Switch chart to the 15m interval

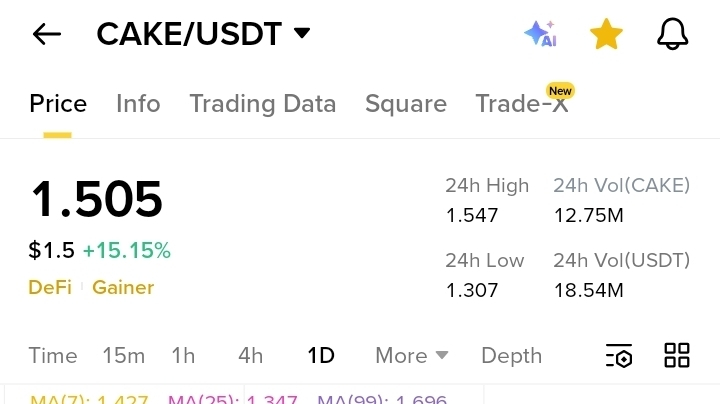pos(124,356)
